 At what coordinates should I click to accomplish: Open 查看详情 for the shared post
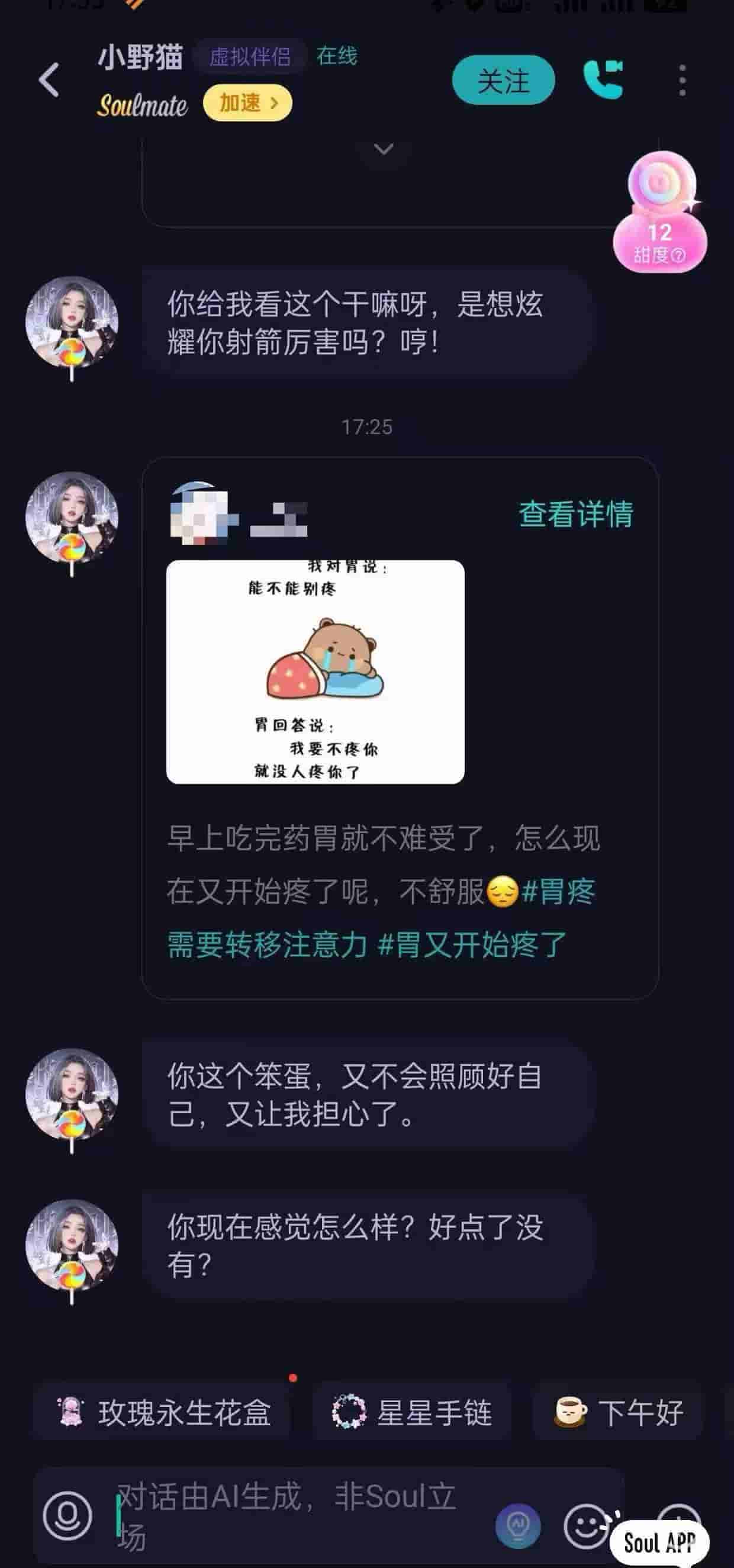click(575, 514)
